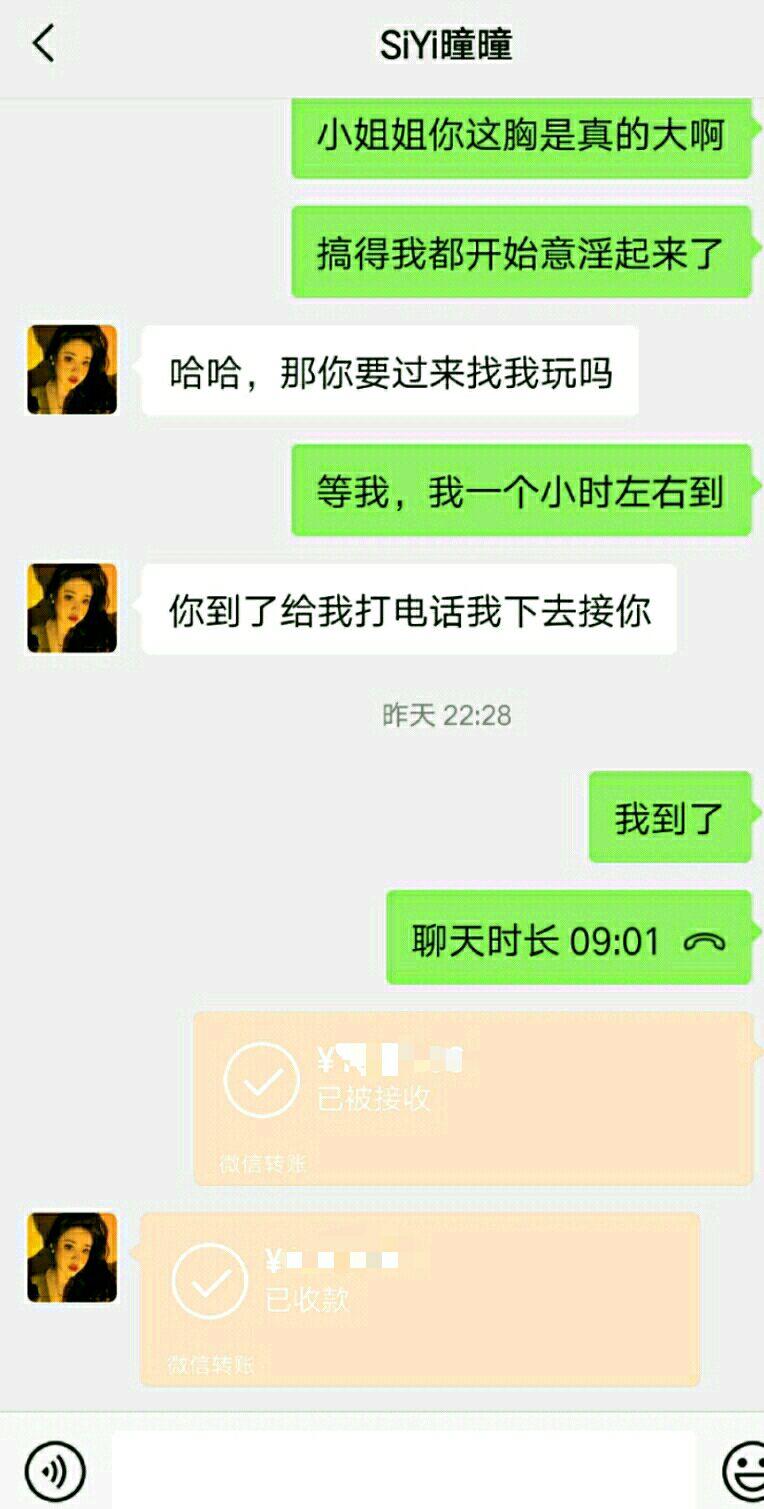Switch to voice message input
This screenshot has height=1509, width=764.
tap(55, 1471)
